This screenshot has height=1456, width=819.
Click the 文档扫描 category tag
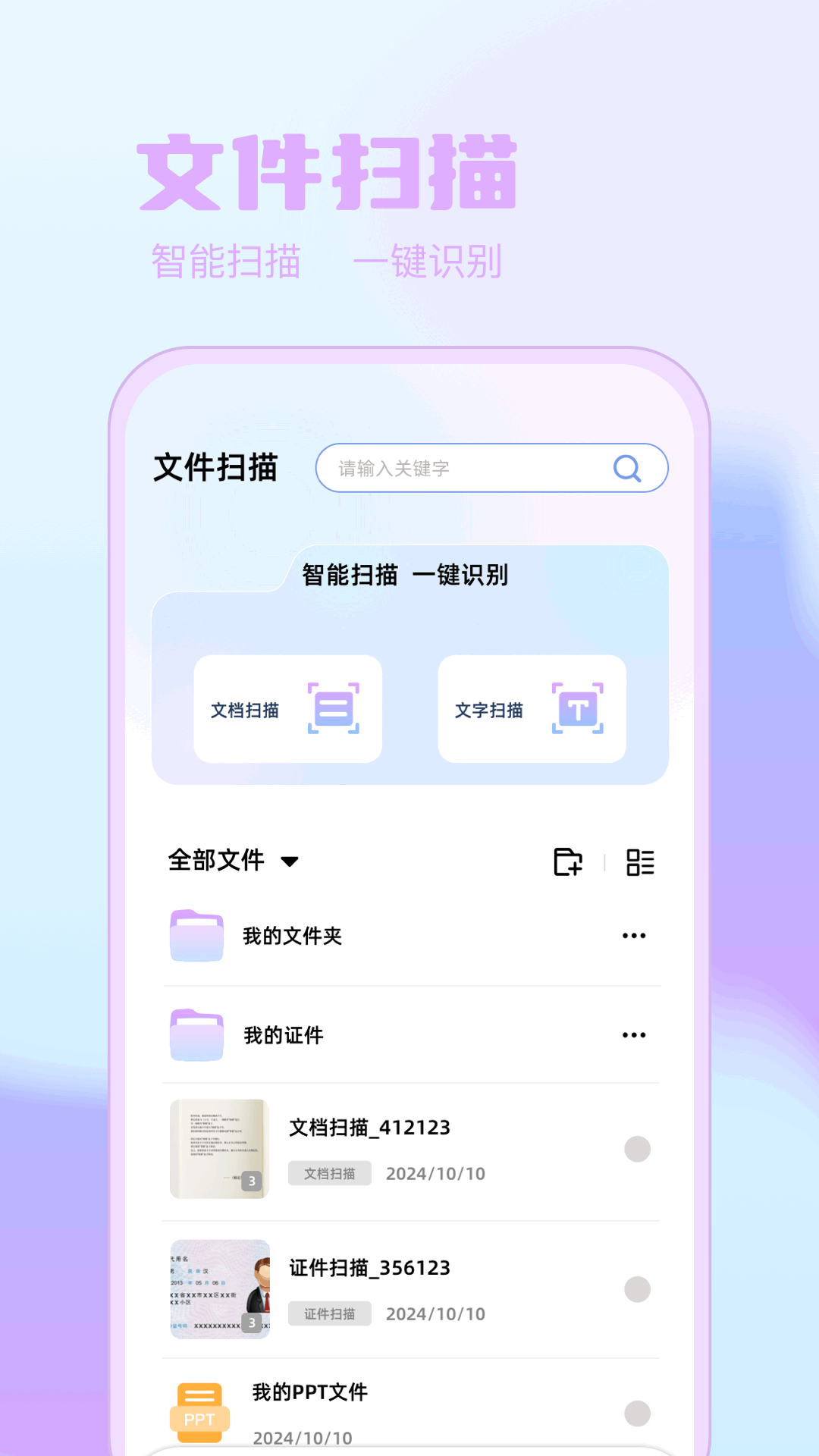(330, 1173)
